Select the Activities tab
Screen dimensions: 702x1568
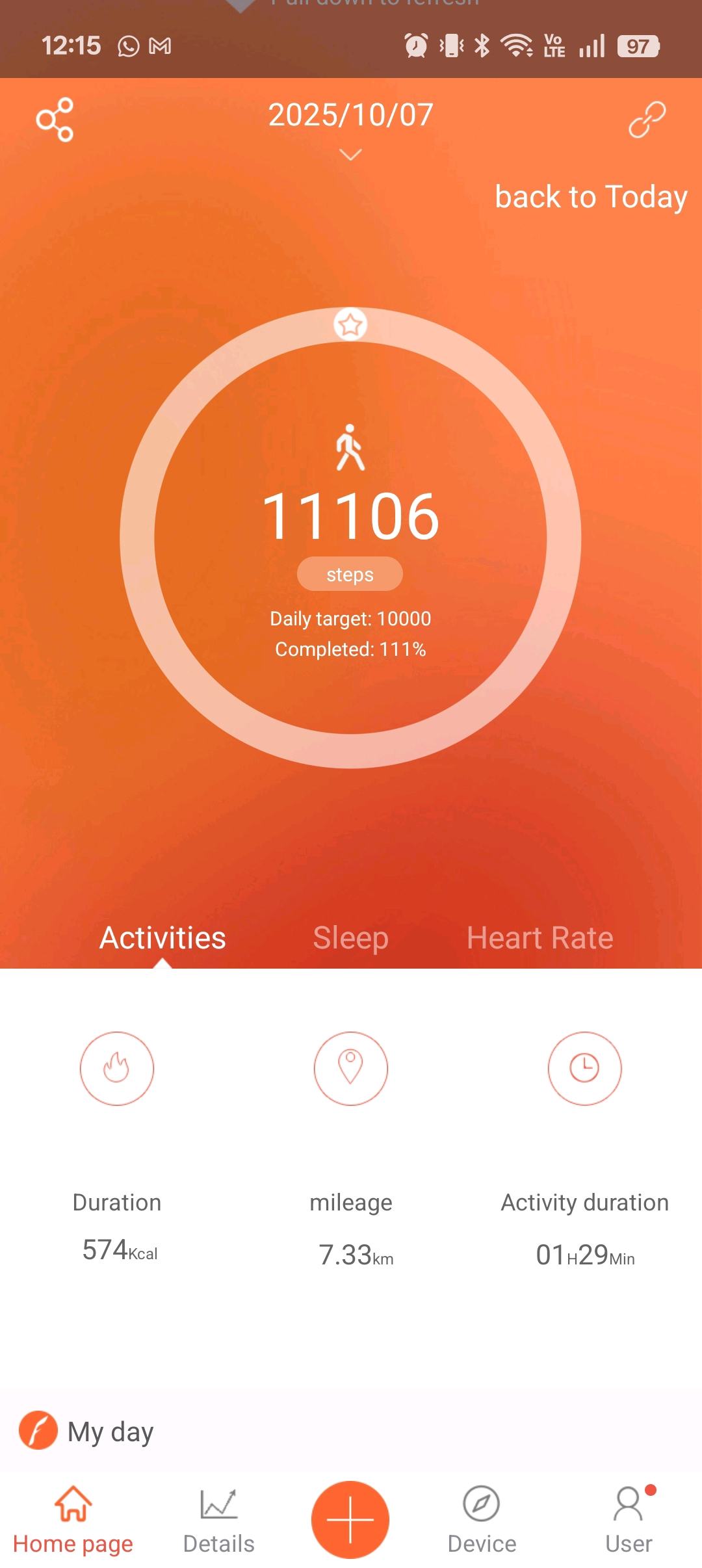point(162,937)
